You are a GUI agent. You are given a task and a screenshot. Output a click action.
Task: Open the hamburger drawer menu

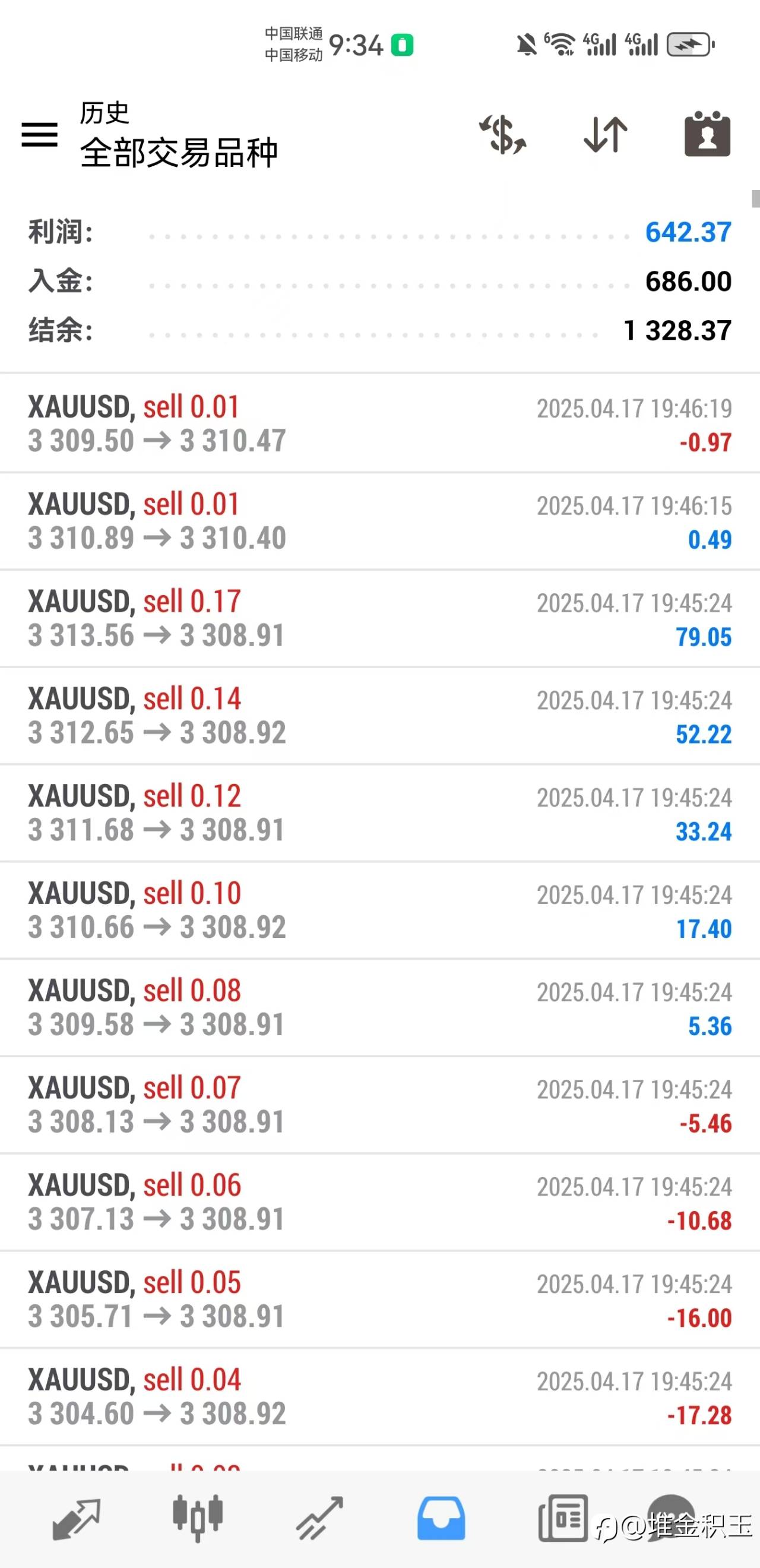tap(40, 134)
